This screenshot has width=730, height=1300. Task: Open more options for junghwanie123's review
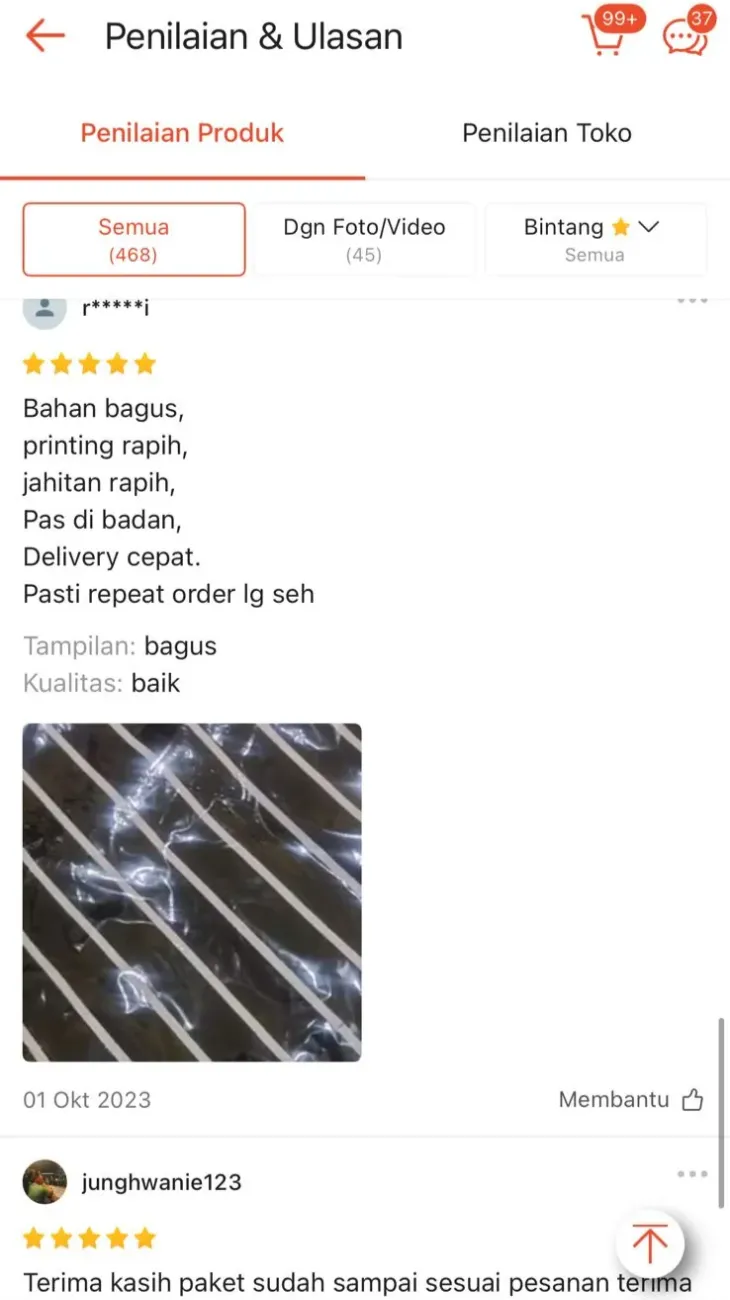click(x=692, y=1174)
